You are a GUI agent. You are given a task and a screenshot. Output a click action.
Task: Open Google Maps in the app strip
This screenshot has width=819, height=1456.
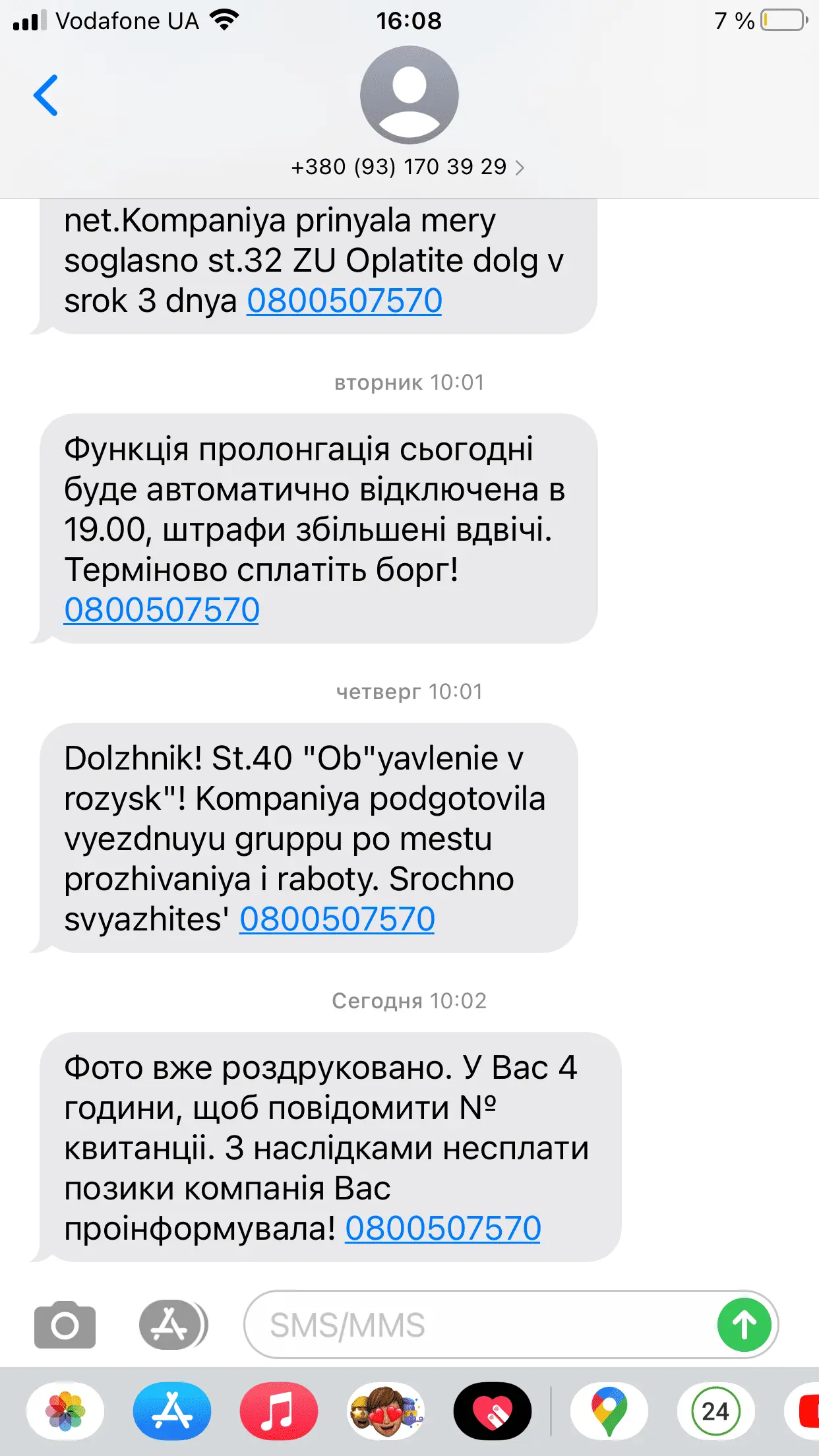coord(609,1412)
